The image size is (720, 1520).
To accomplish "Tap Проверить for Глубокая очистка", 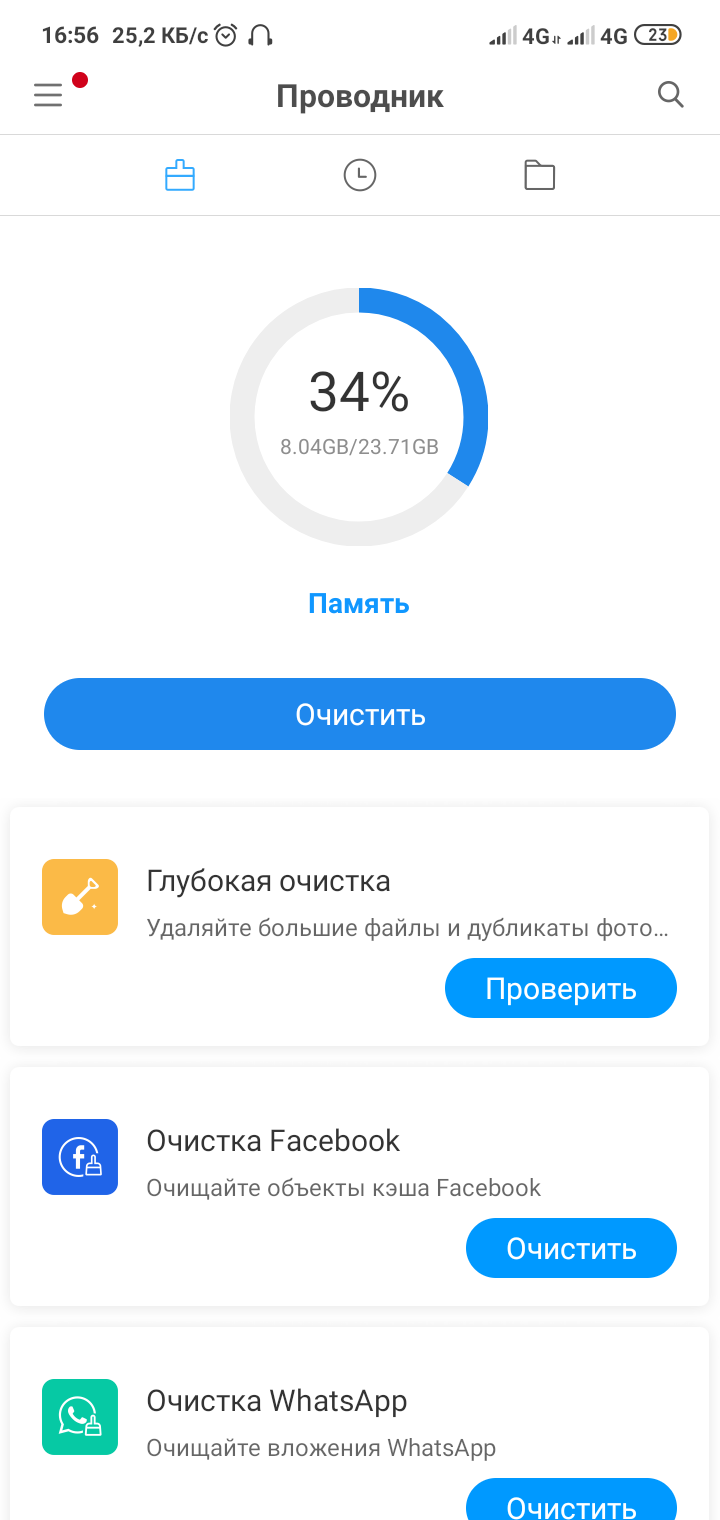I will point(561,988).
